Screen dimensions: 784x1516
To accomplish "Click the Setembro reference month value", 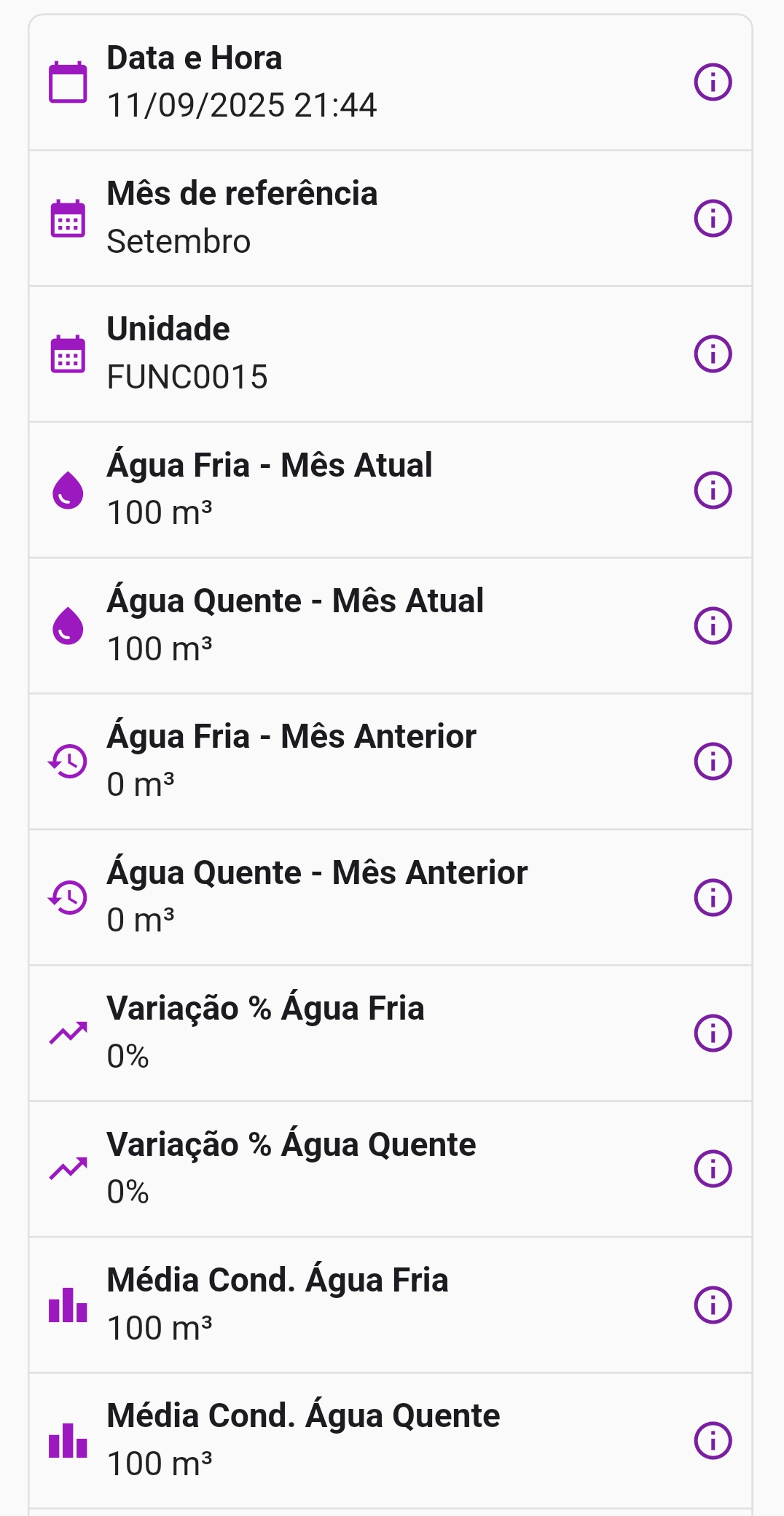I will click(x=178, y=242).
